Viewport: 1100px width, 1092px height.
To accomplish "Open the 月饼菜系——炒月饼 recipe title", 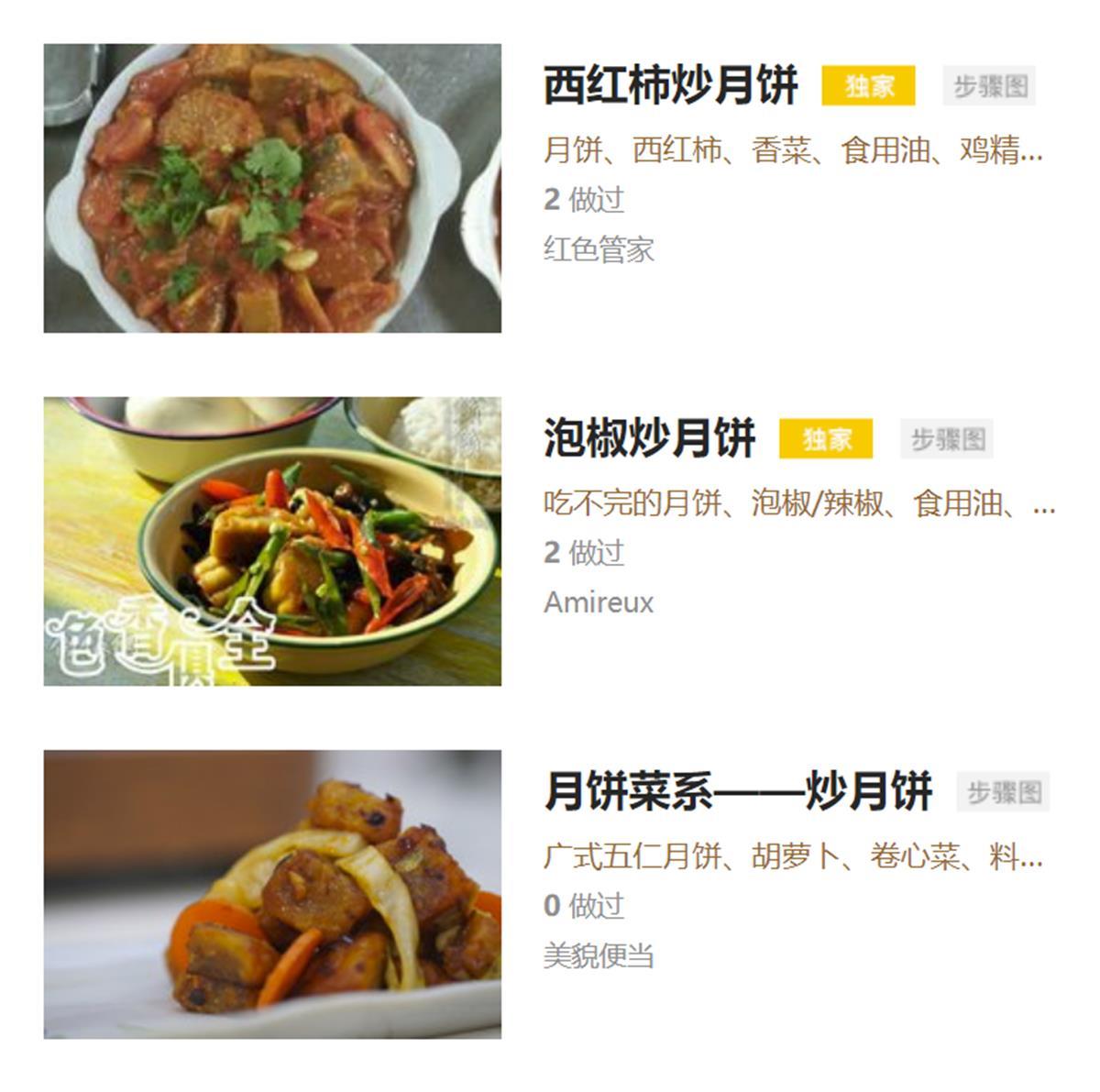I will [738, 791].
